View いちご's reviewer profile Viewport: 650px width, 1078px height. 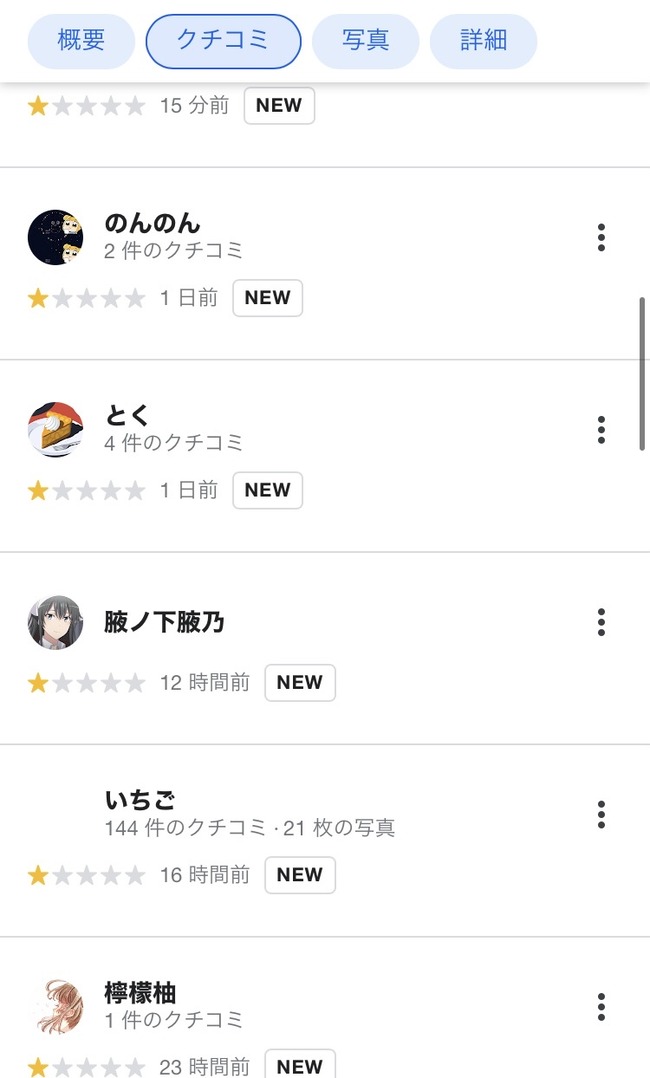click(x=140, y=800)
